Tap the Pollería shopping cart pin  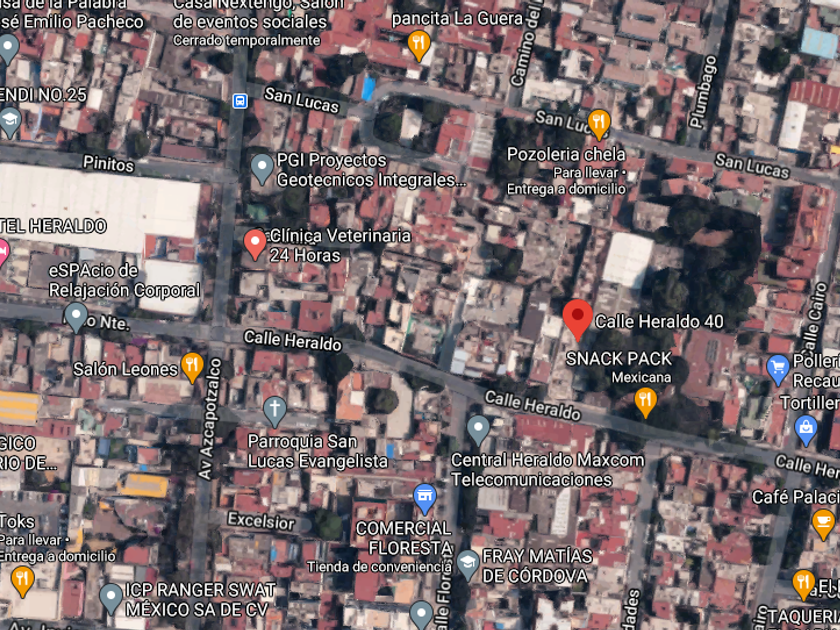point(778,370)
